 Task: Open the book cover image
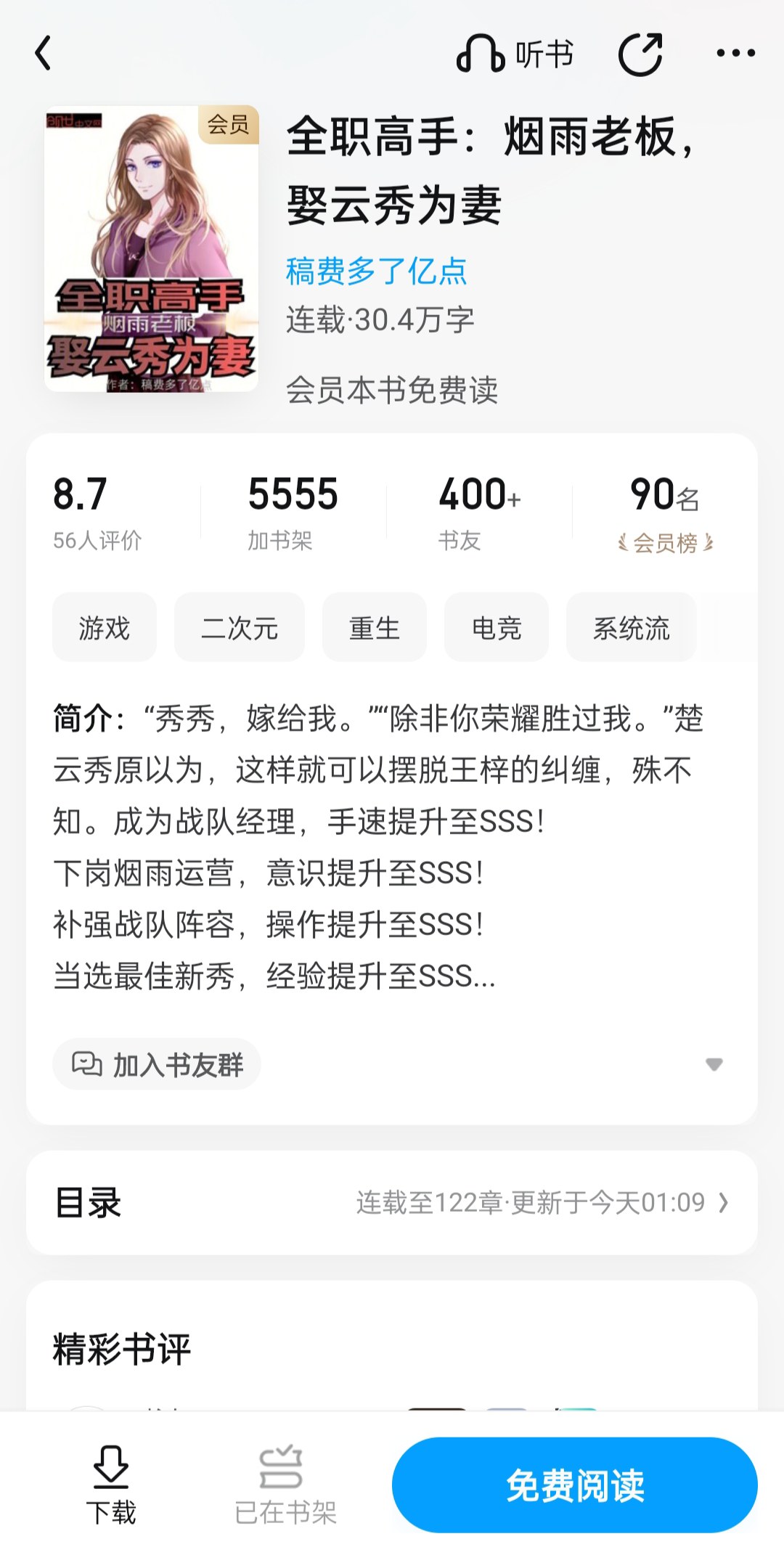click(152, 249)
